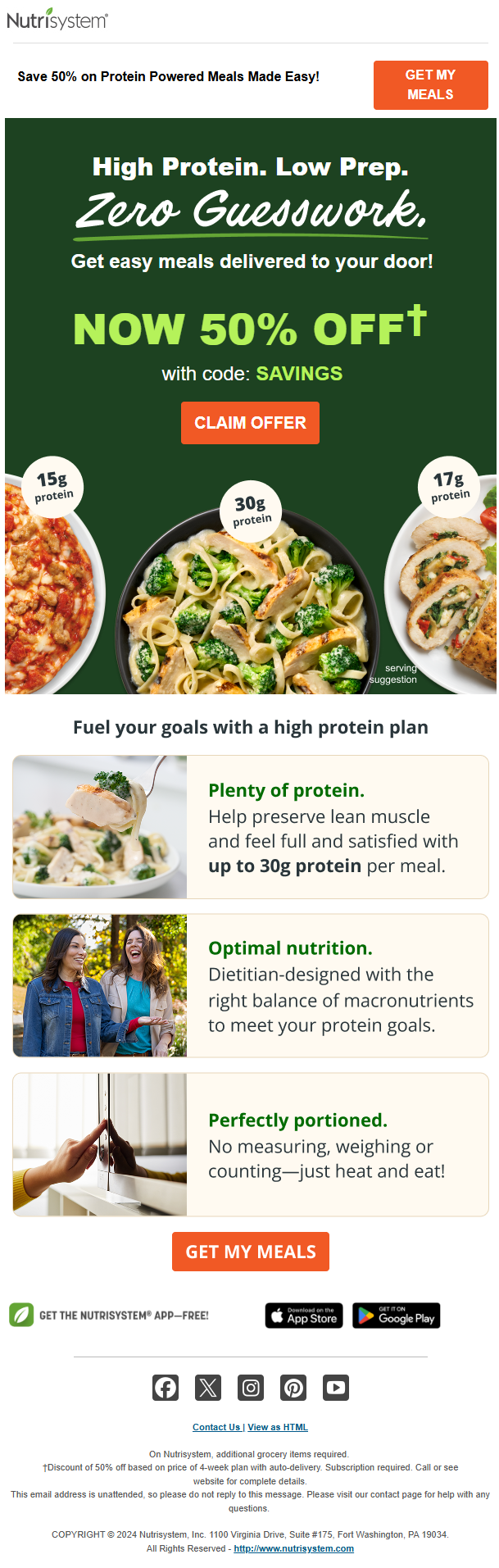The width and height of the screenshot is (499, 1568).
Task: Get the app on Google Play
Action: click(397, 1316)
